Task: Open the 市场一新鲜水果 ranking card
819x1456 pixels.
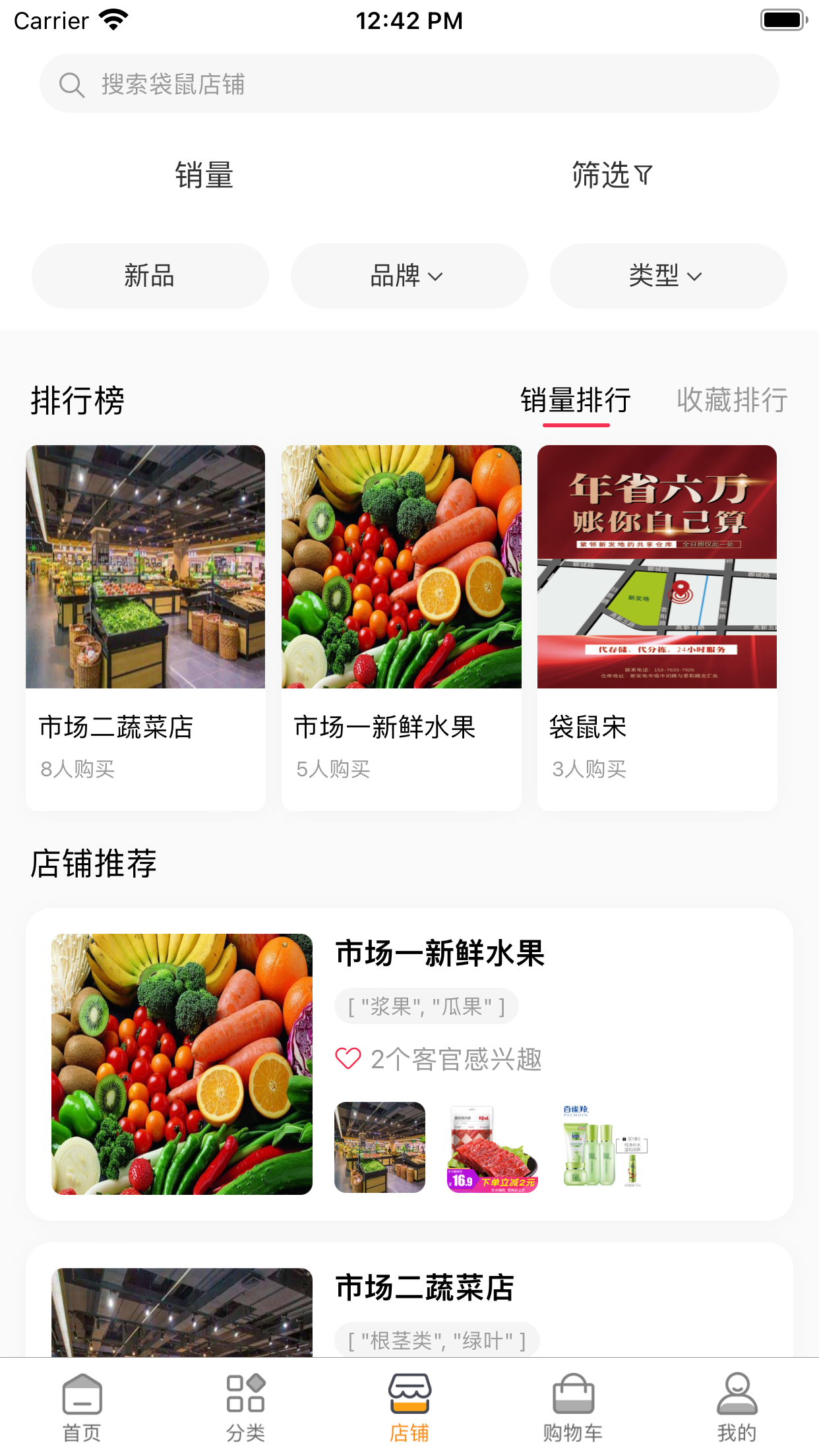Action: 401,626
